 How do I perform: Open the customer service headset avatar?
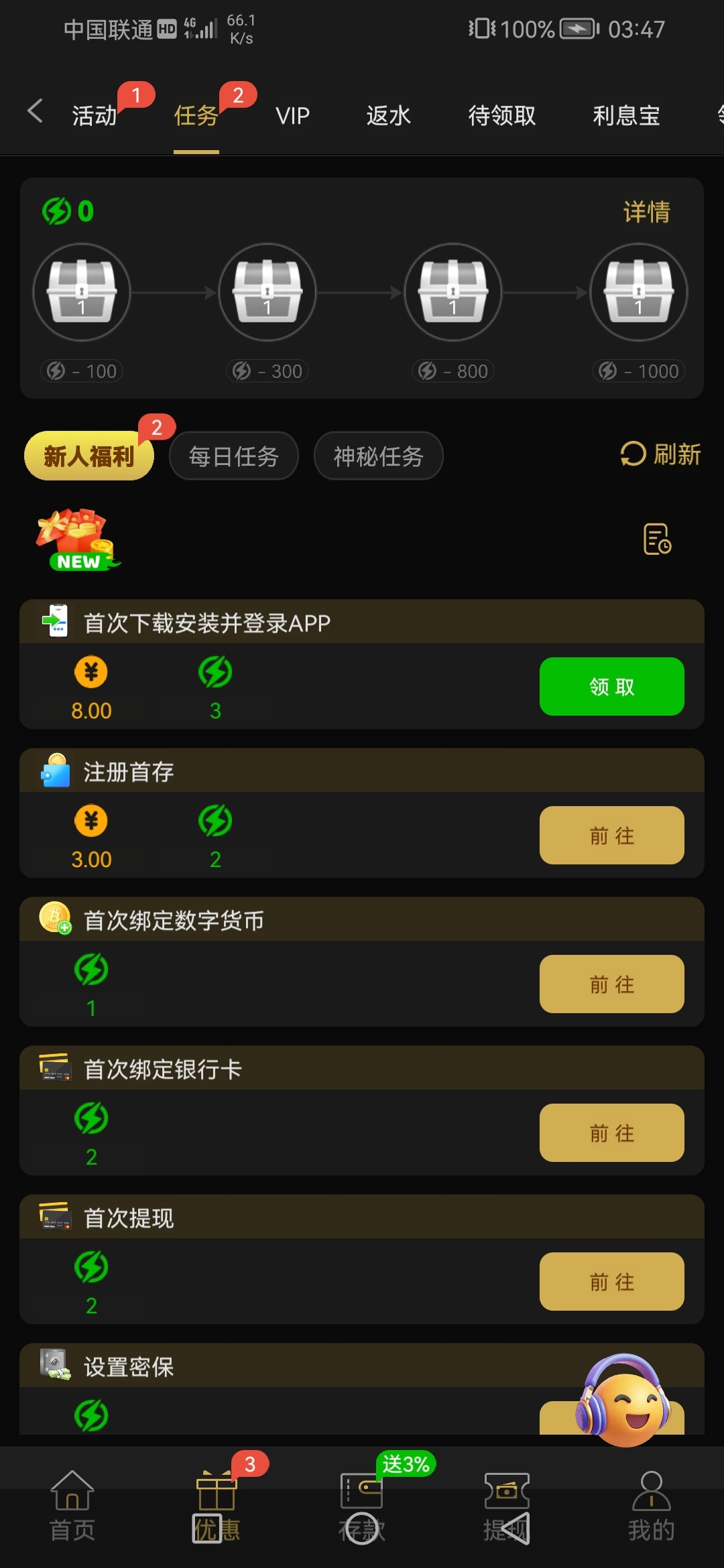coord(623,1400)
